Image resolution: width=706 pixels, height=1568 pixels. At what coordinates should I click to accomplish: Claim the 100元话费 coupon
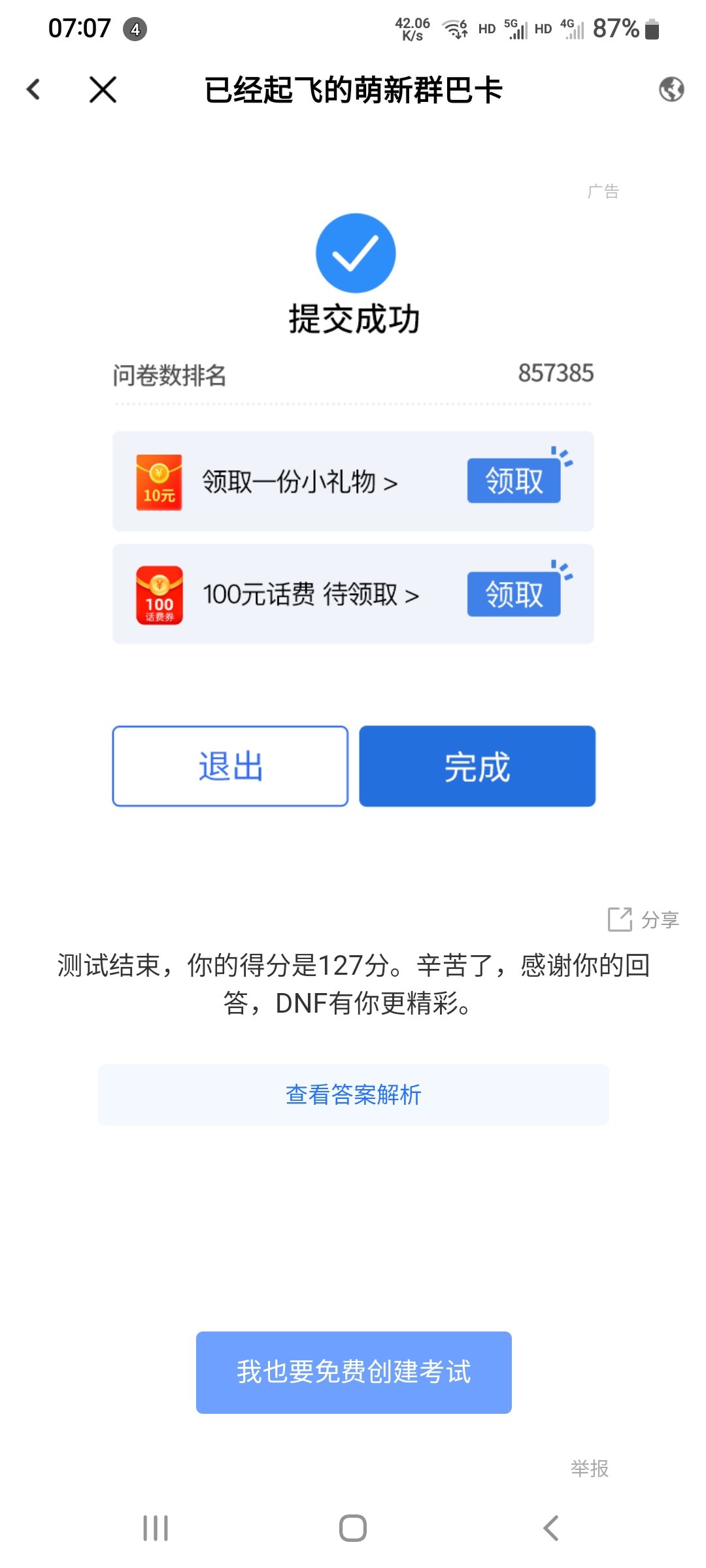tap(513, 594)
